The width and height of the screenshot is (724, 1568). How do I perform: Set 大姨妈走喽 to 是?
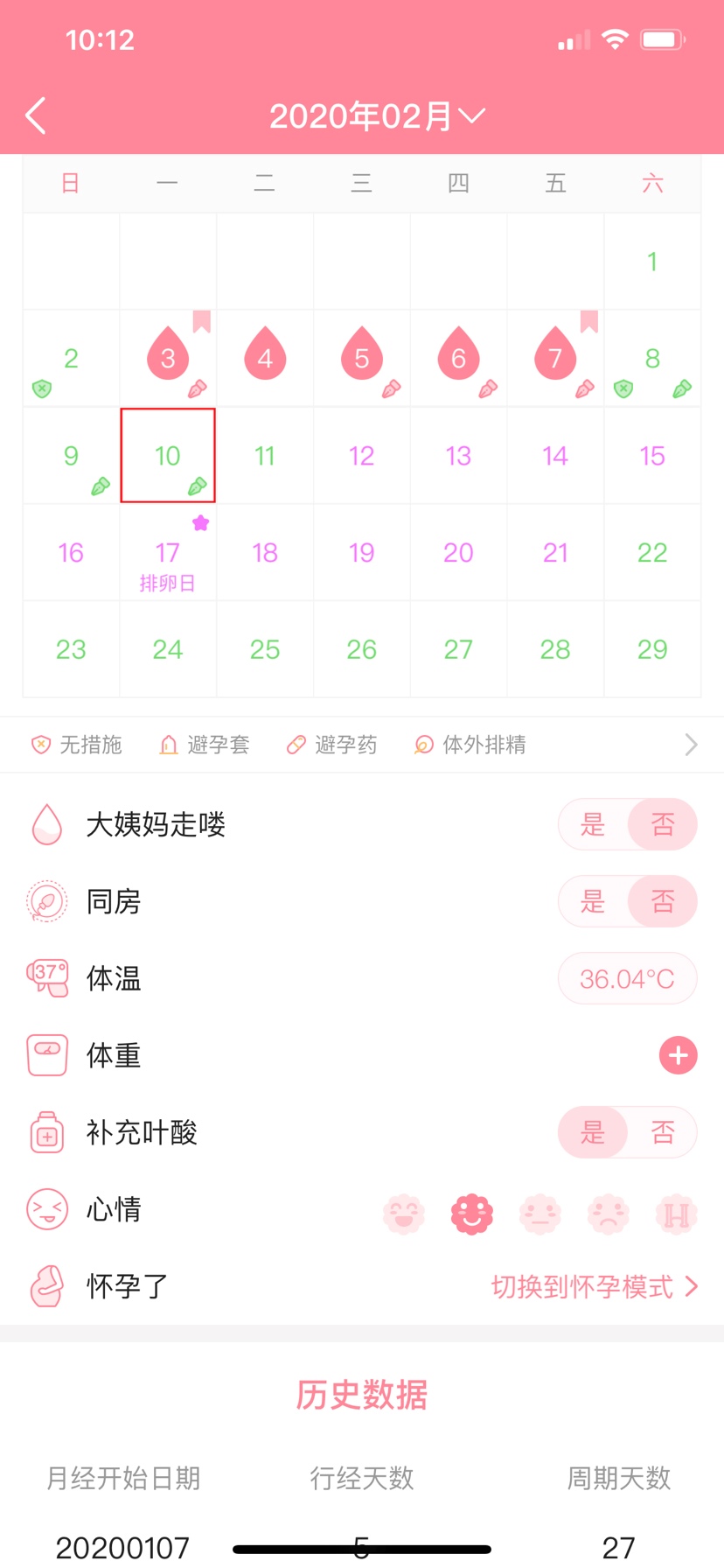click(594, 824)
